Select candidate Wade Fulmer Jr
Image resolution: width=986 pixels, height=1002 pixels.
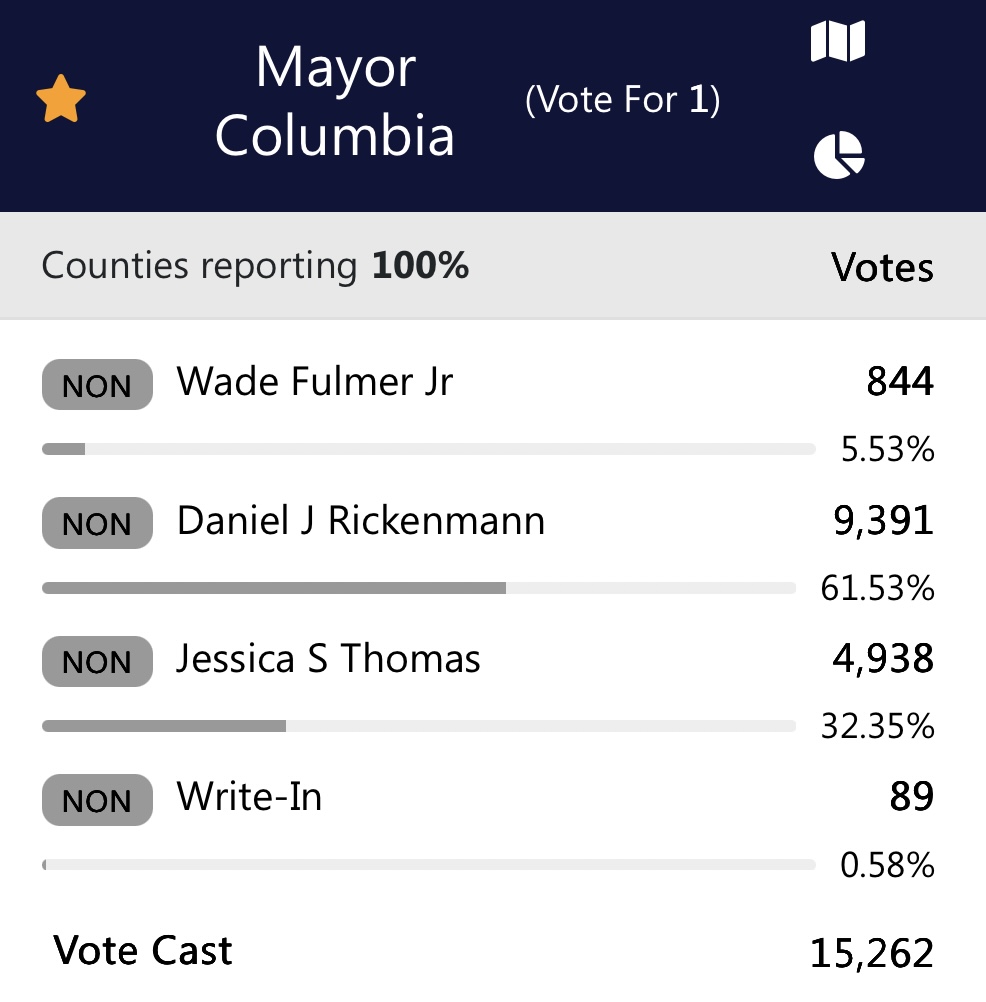click(314, 381)
